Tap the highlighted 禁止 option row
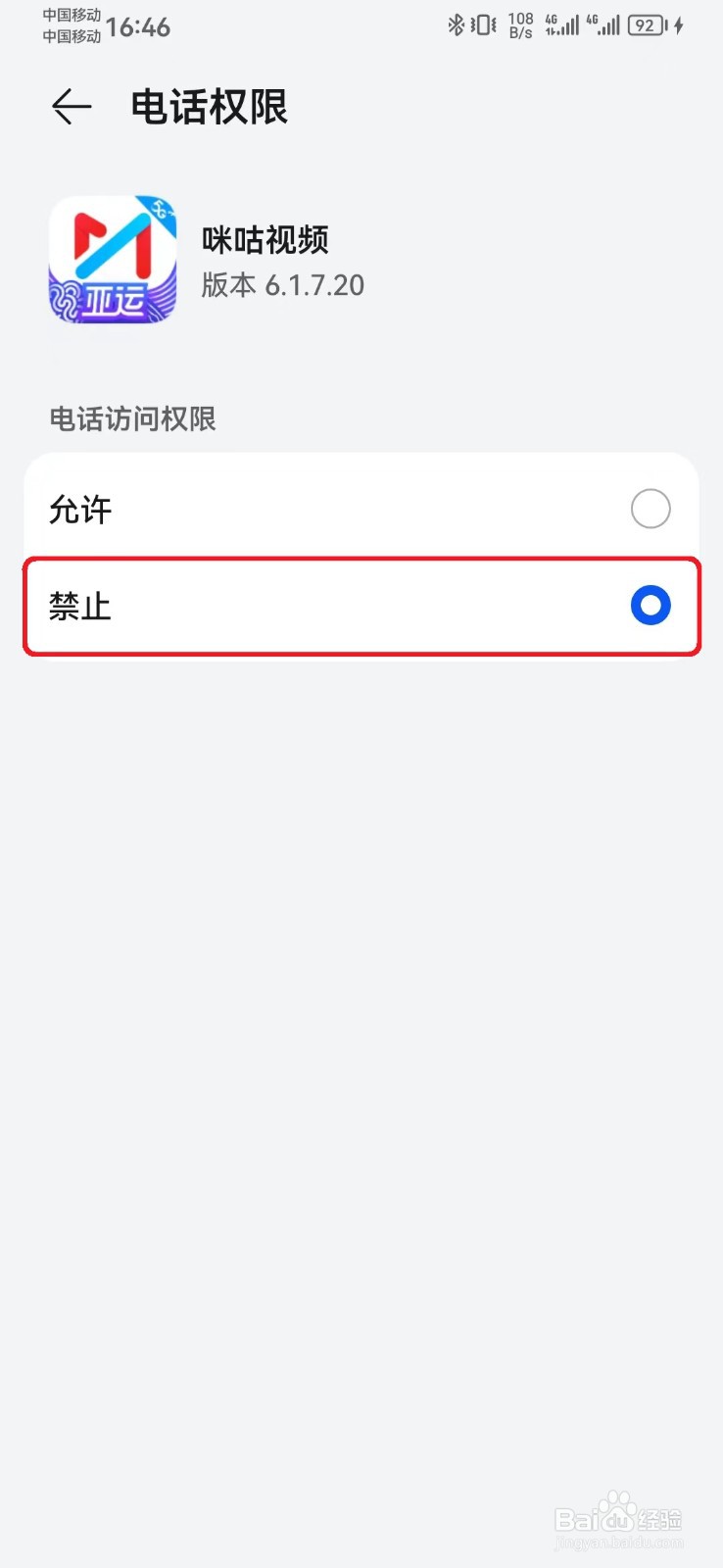The height and width of the screenshot is (1568, 723). 361,607
